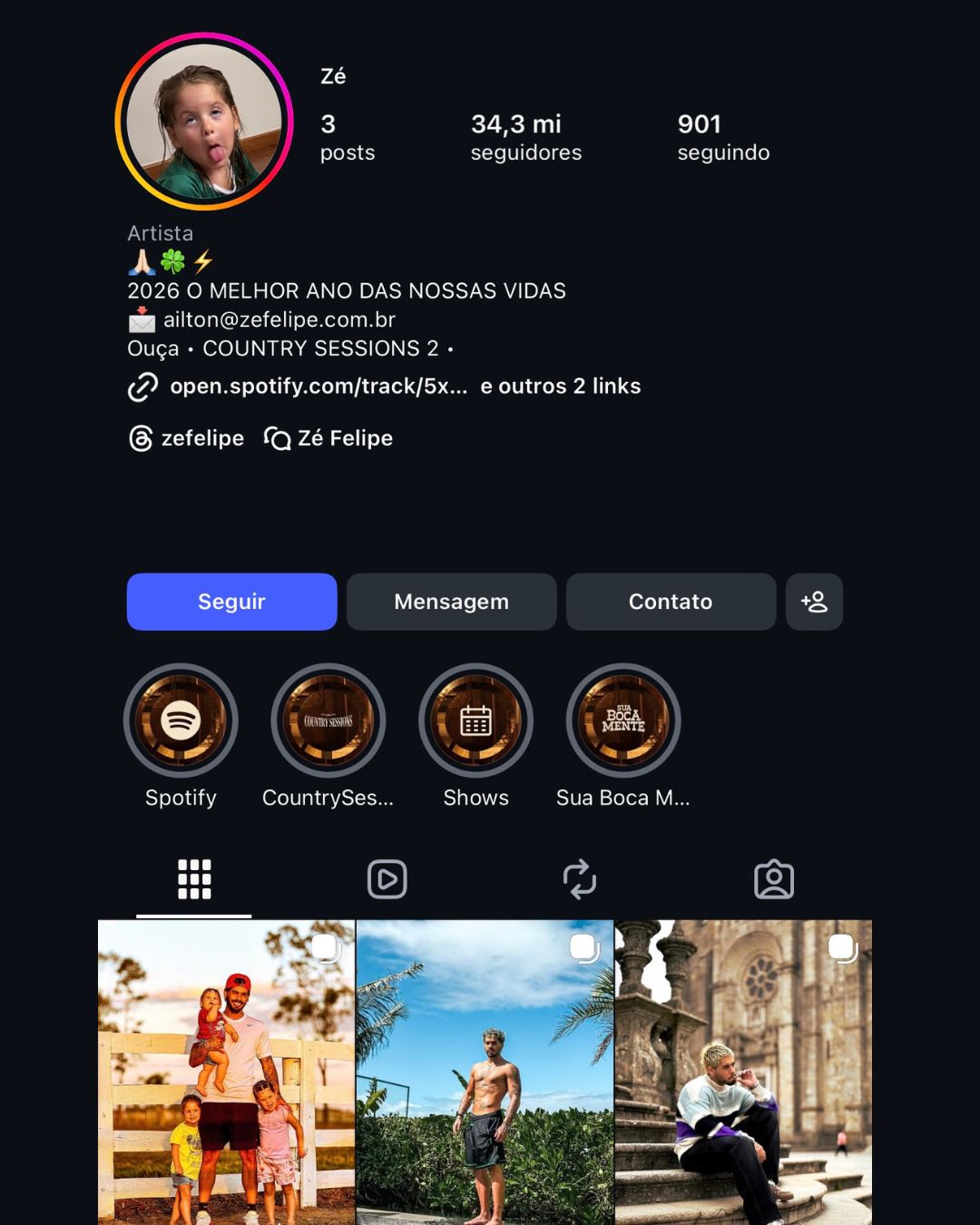980x1225 pixels.
Task: Switch to the tagged photos tab
Action: coord(774,879)
